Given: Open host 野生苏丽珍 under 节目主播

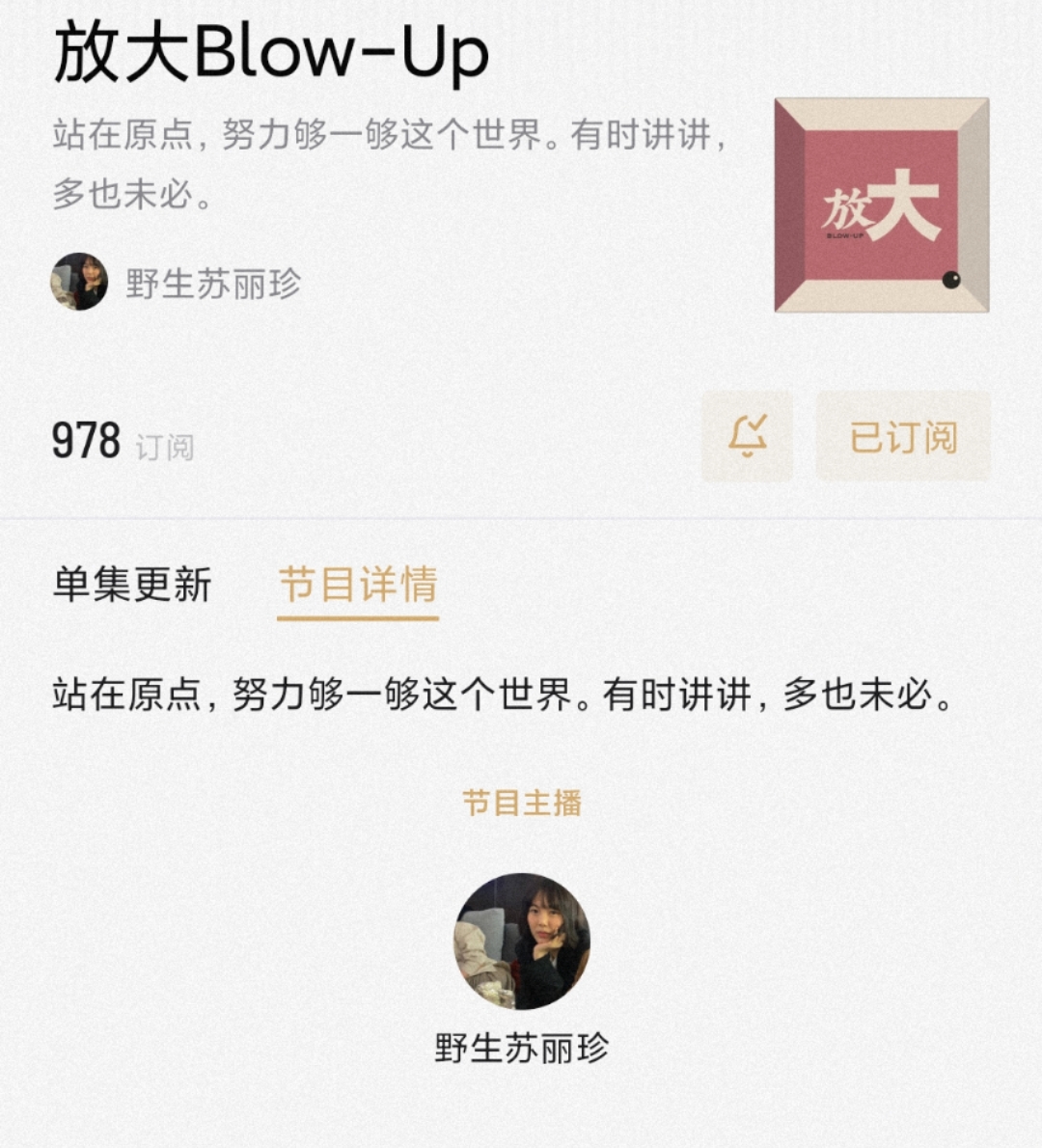Looking at the screenshot, I should pyautogui.click(x=522, y=942).
